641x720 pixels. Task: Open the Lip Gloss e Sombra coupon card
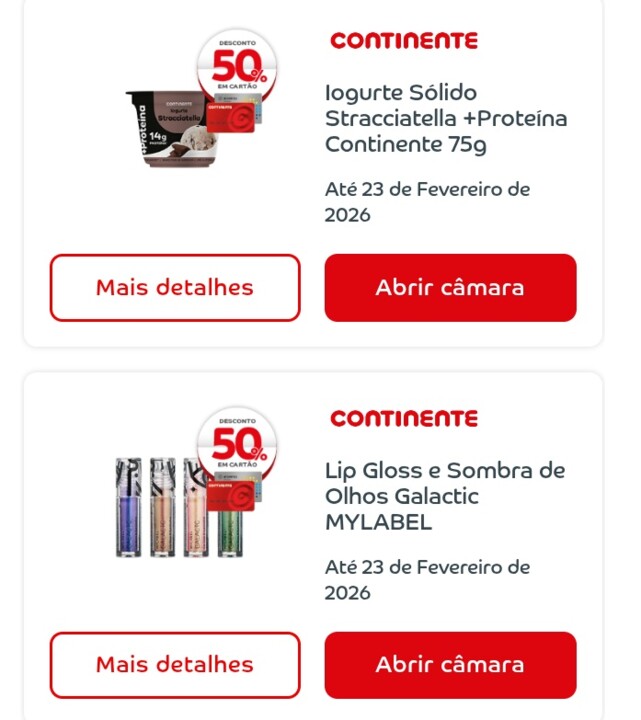pos(445,496)
